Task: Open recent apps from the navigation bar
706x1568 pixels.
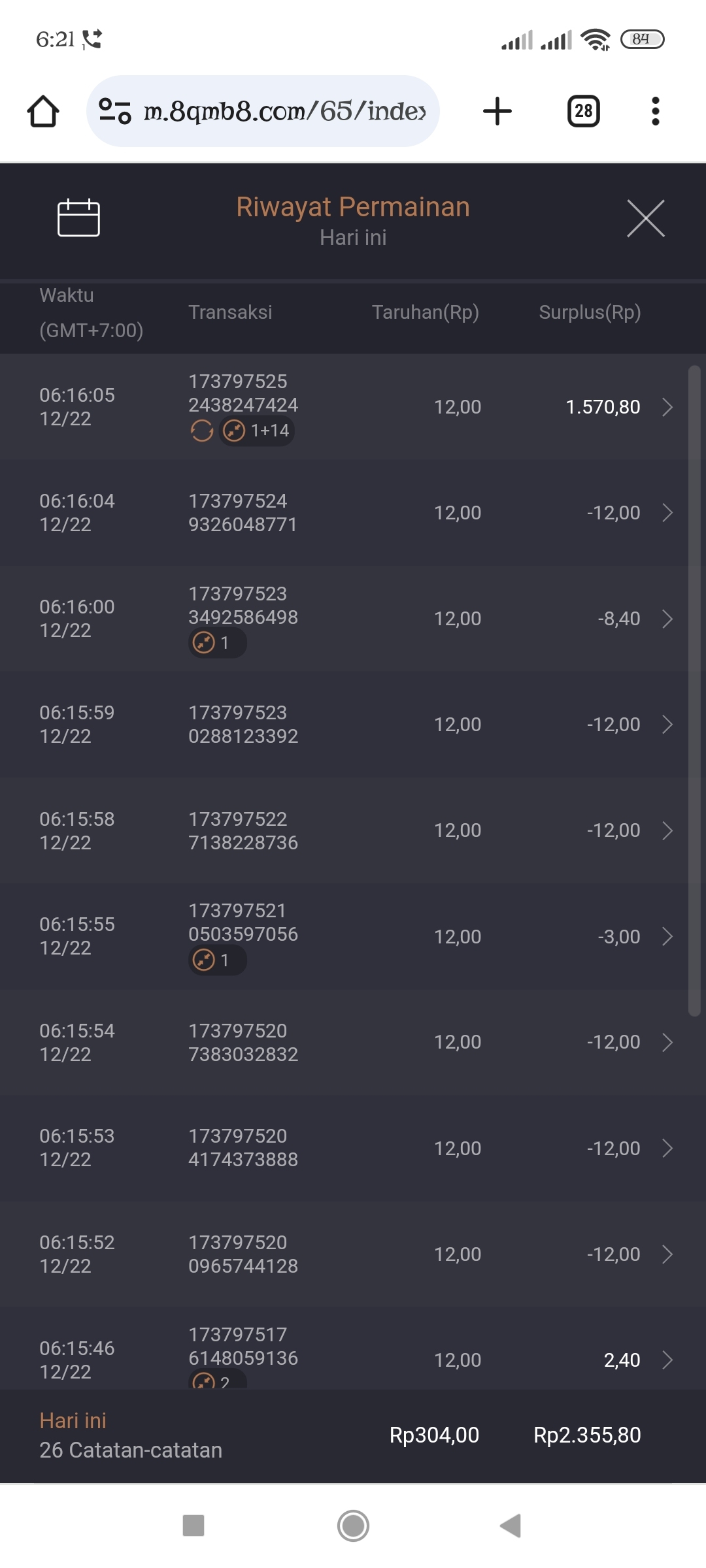Action: point(193,1526)
